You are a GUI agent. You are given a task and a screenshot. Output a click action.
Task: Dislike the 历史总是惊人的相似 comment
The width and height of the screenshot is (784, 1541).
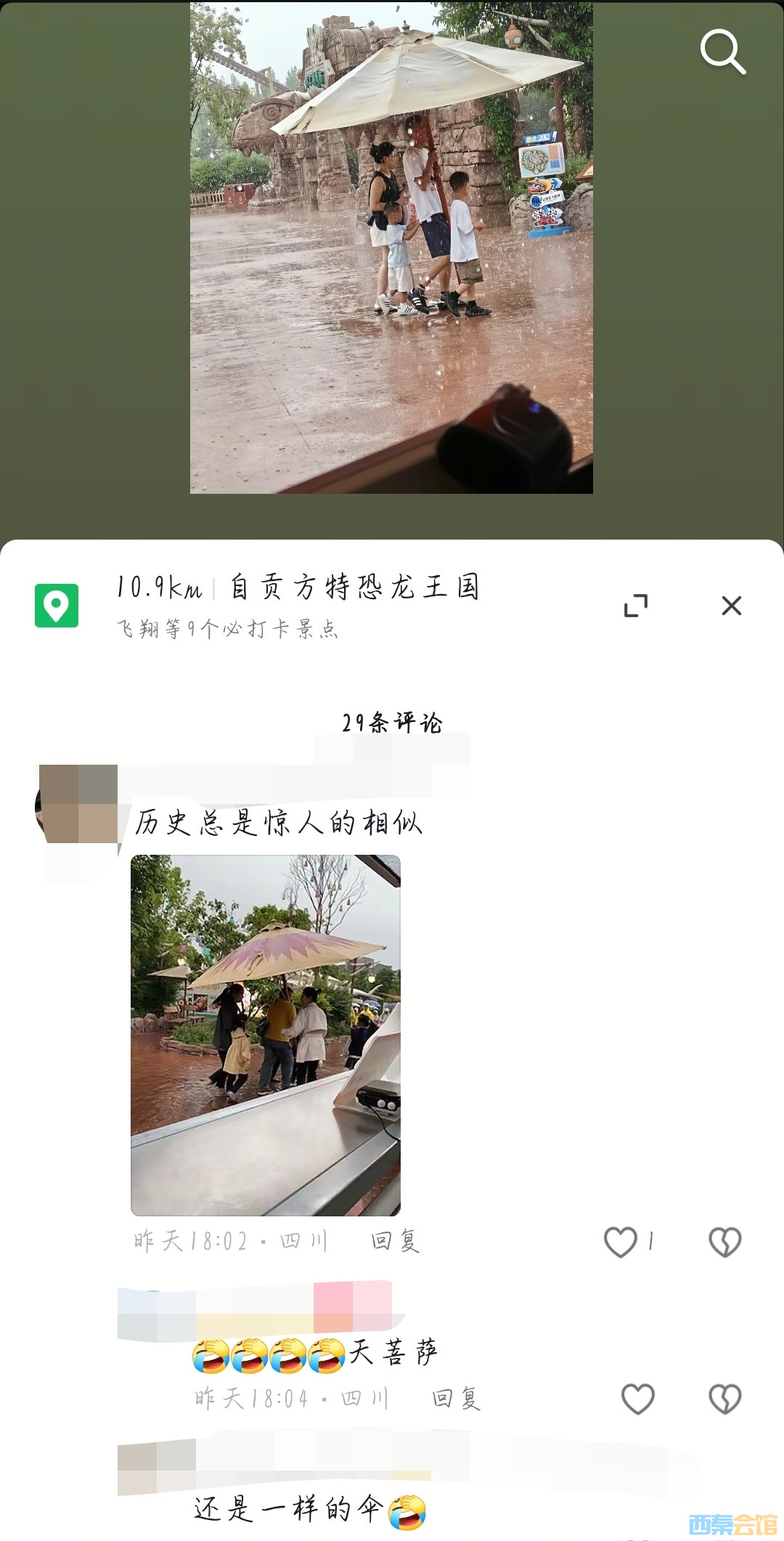(724, 1242)
